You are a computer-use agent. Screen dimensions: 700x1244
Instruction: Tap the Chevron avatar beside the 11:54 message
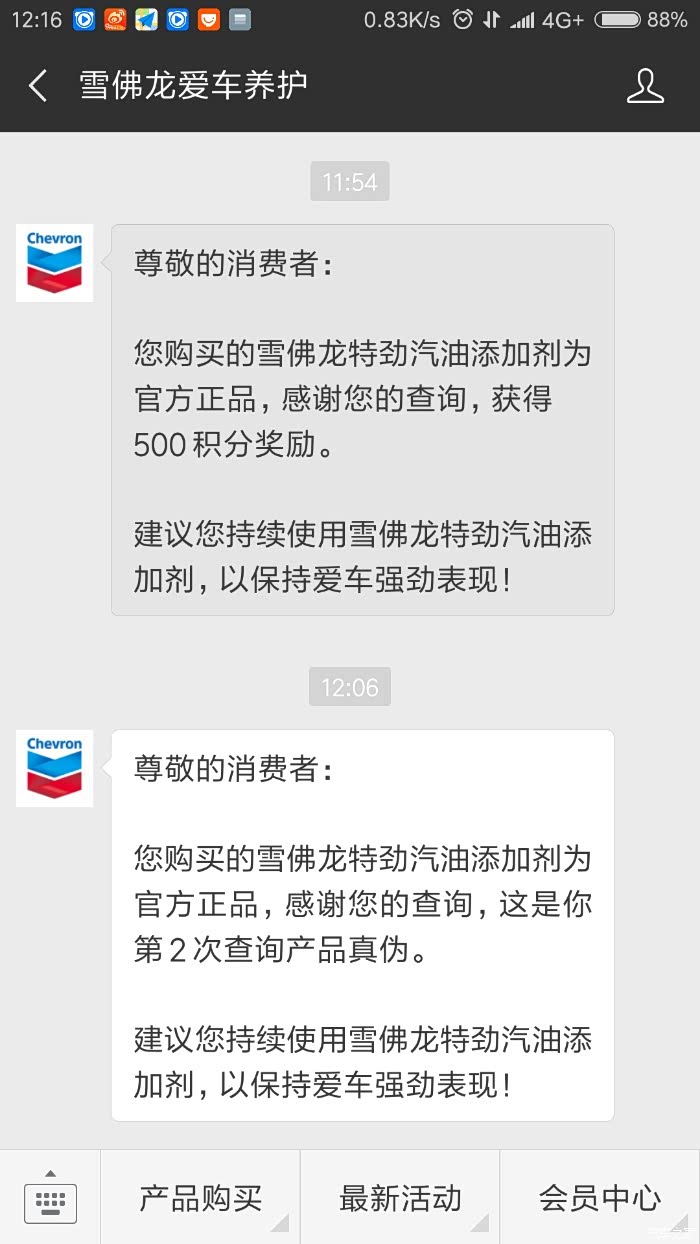click(x=54, y=263)
